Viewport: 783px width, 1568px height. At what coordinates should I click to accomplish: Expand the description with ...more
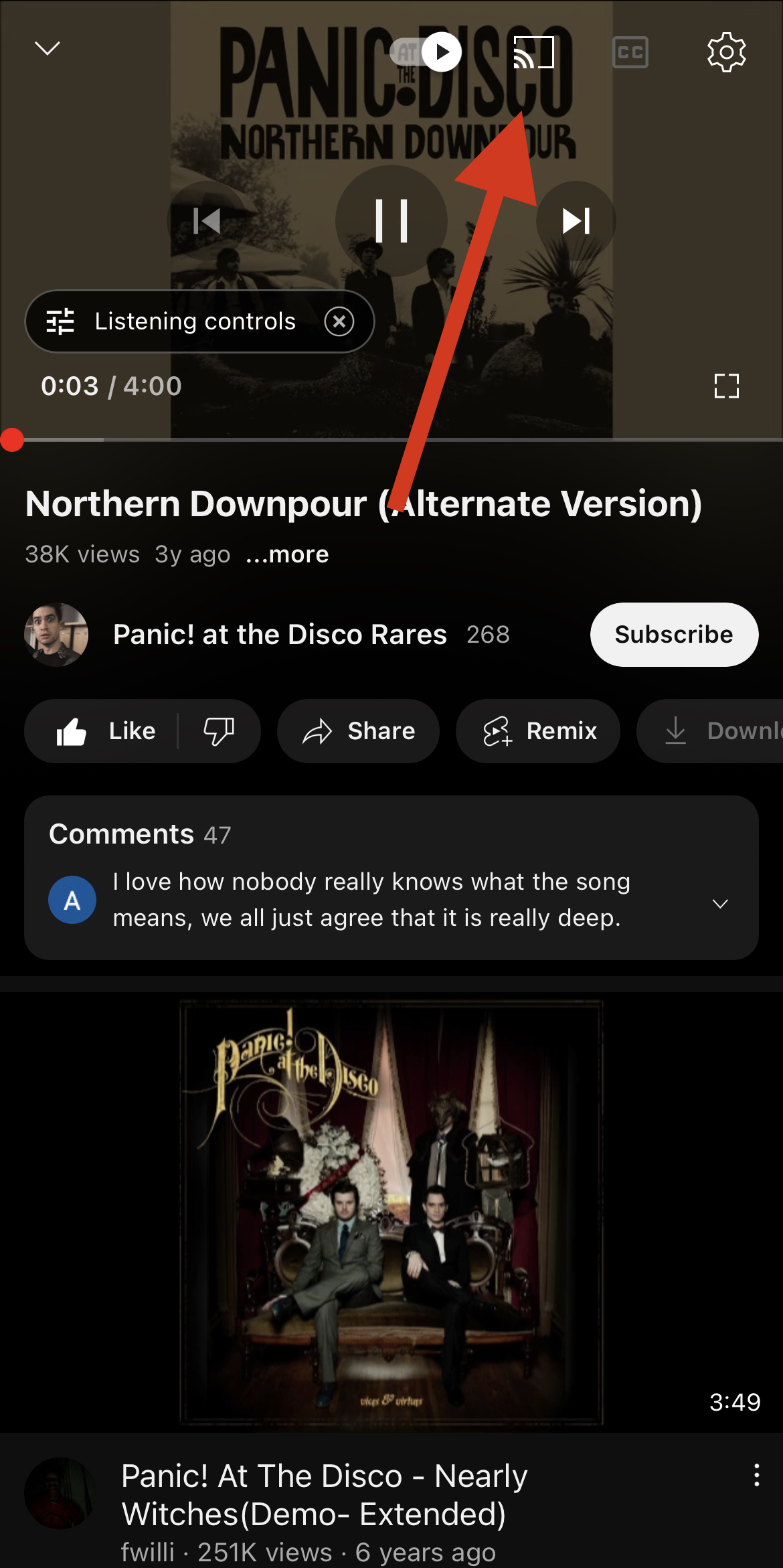[x=287, y=554]
